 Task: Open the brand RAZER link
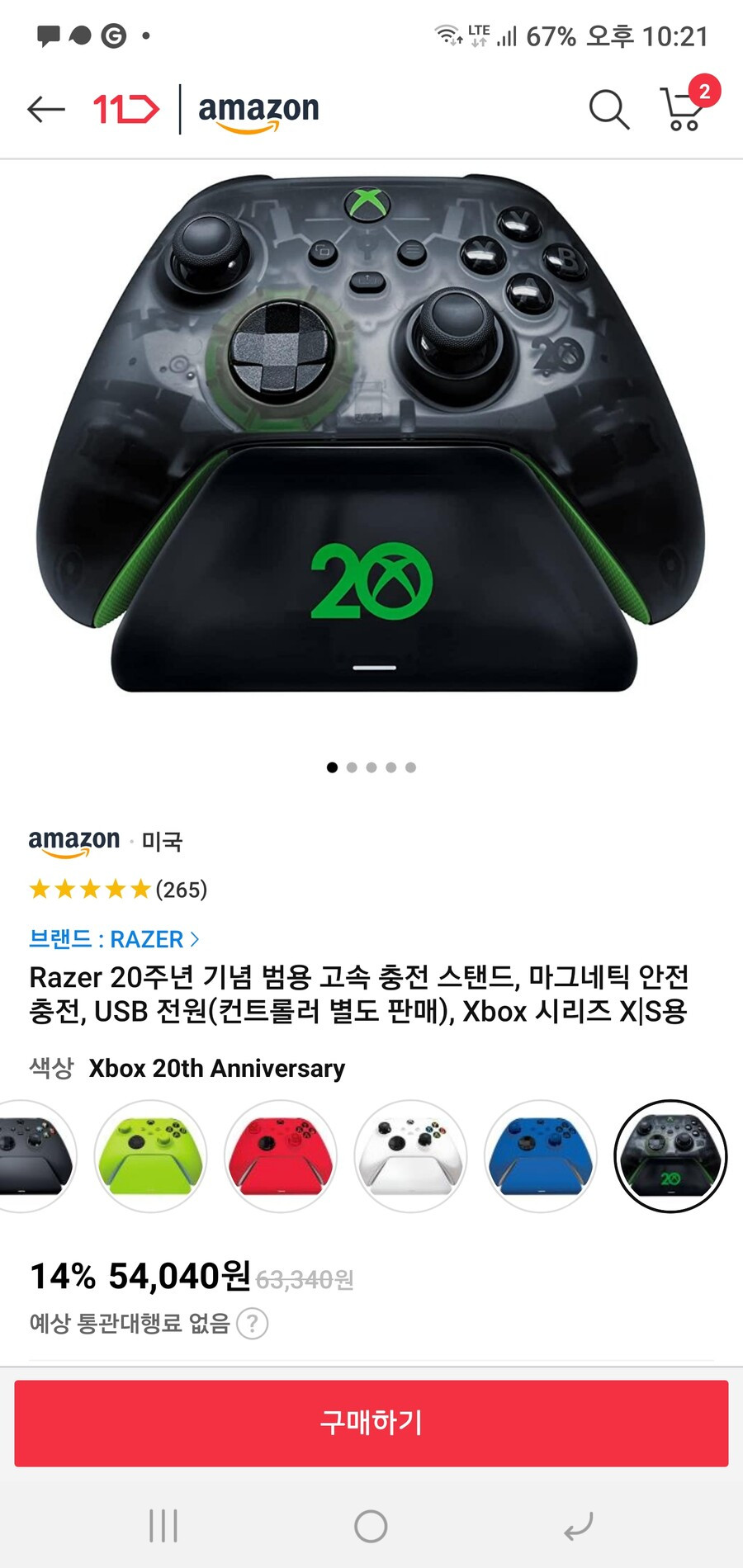click(114, 939)
